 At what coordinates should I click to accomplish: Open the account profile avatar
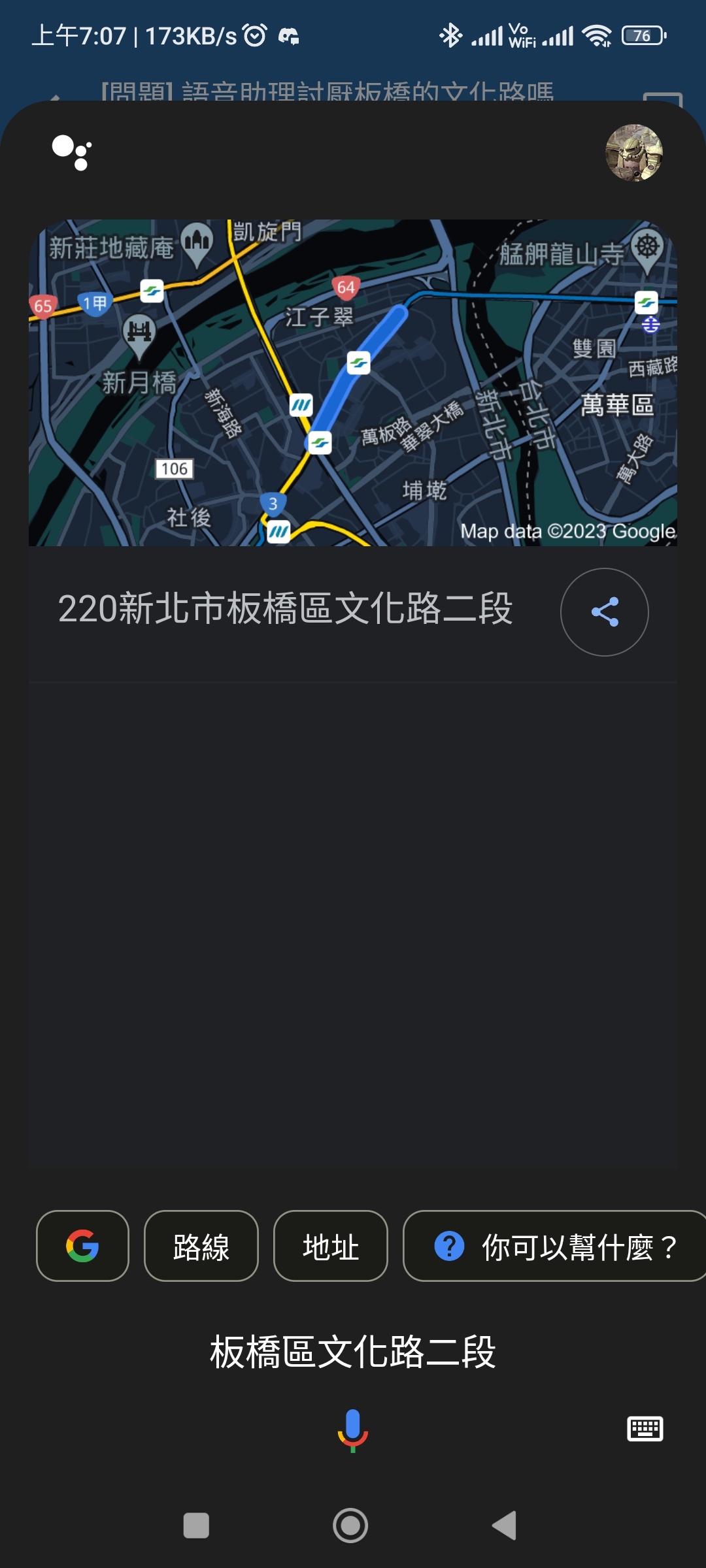coord(633,153)
